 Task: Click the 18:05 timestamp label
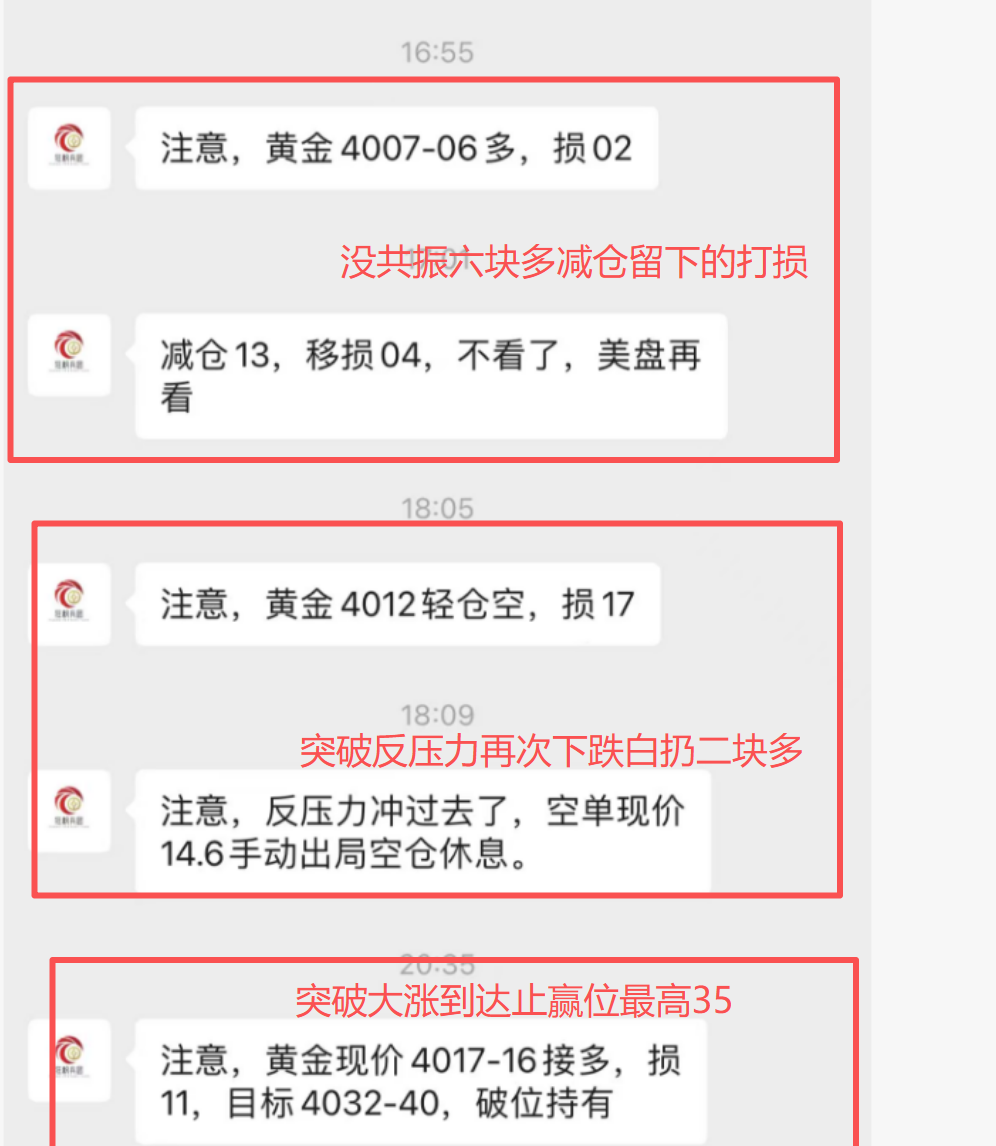click(437, 508)
